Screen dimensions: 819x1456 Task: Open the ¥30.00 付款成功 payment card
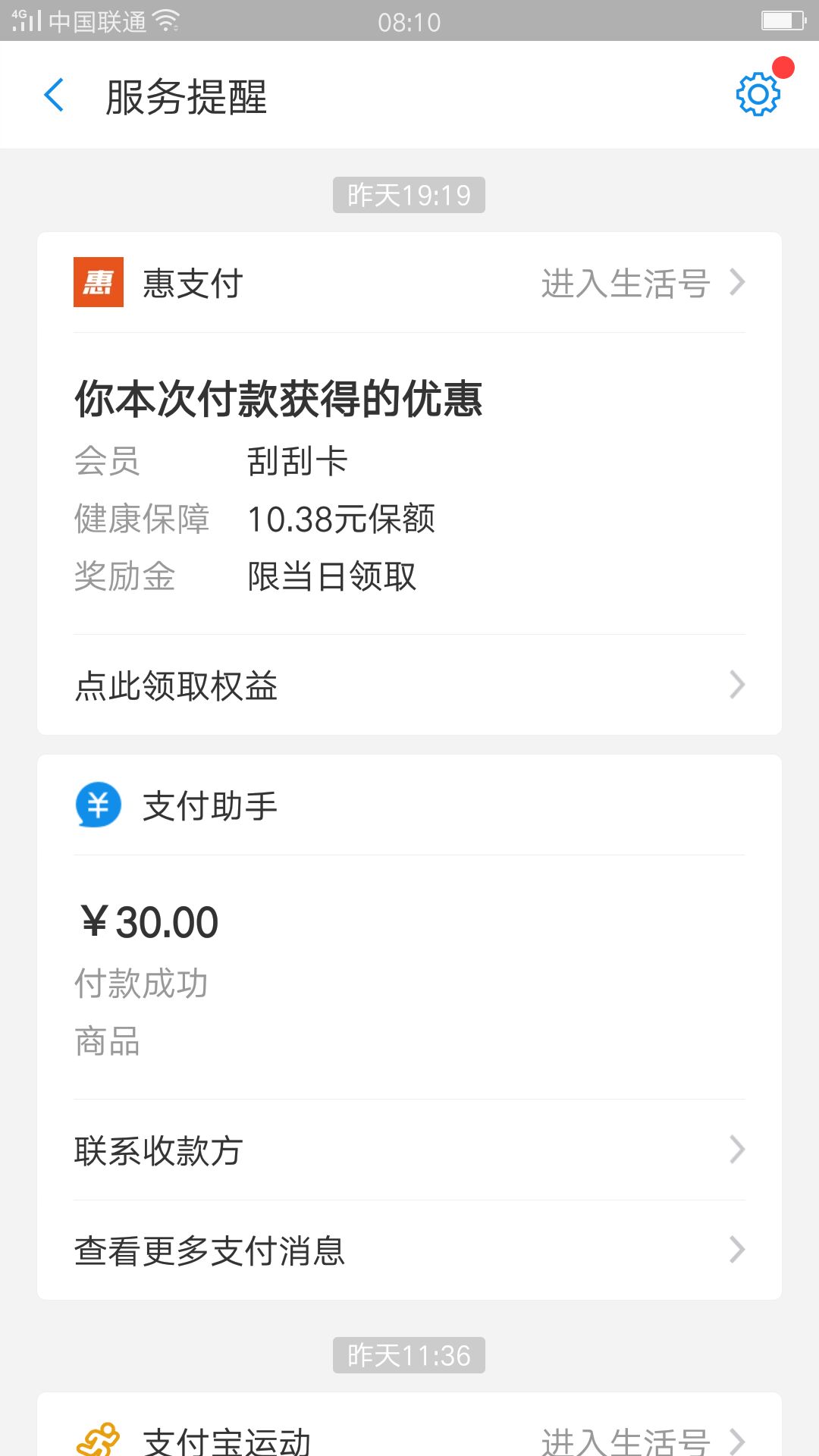pyautogui.click(x=409, y=978)
